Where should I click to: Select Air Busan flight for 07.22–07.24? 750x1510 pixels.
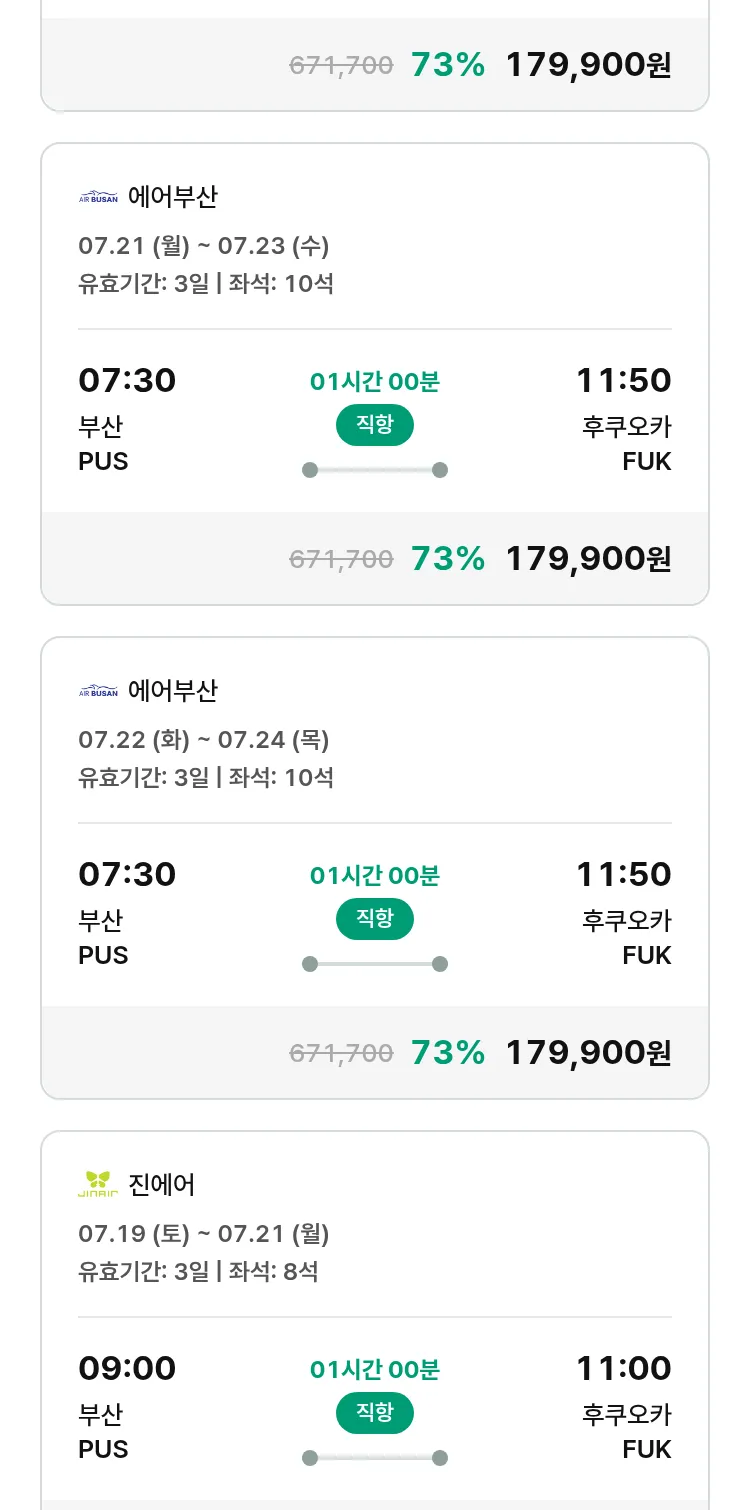(375, 868)
